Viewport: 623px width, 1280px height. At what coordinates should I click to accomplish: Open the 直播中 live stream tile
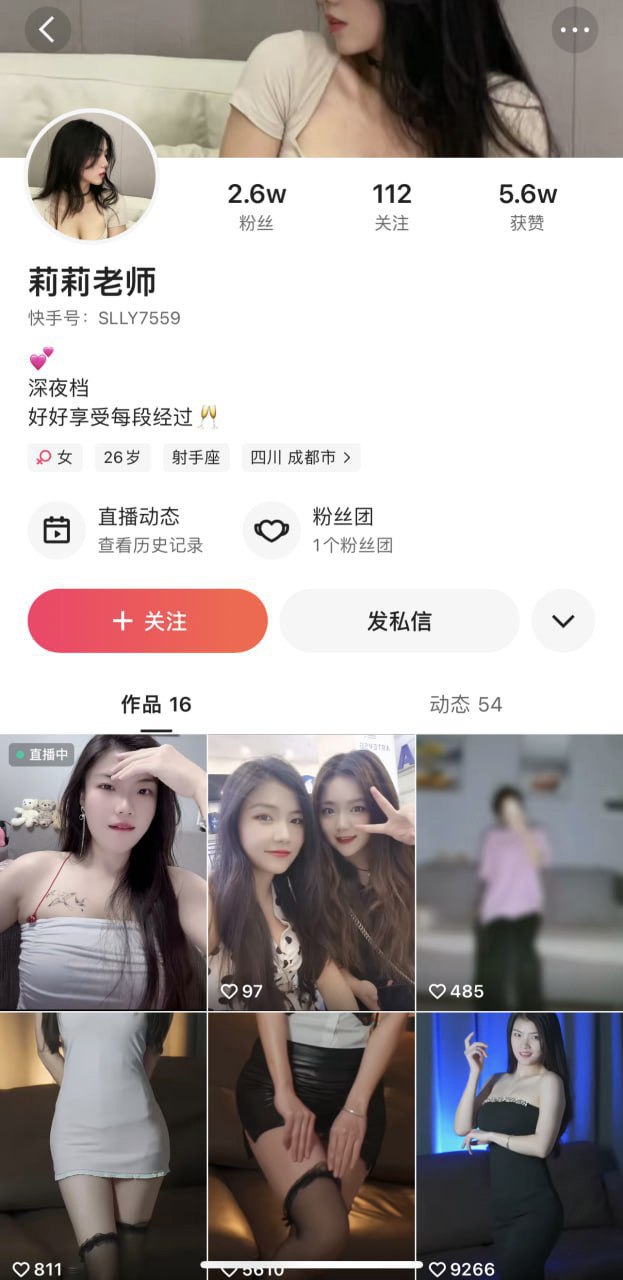pyautogui.click(x=103, y=872)
